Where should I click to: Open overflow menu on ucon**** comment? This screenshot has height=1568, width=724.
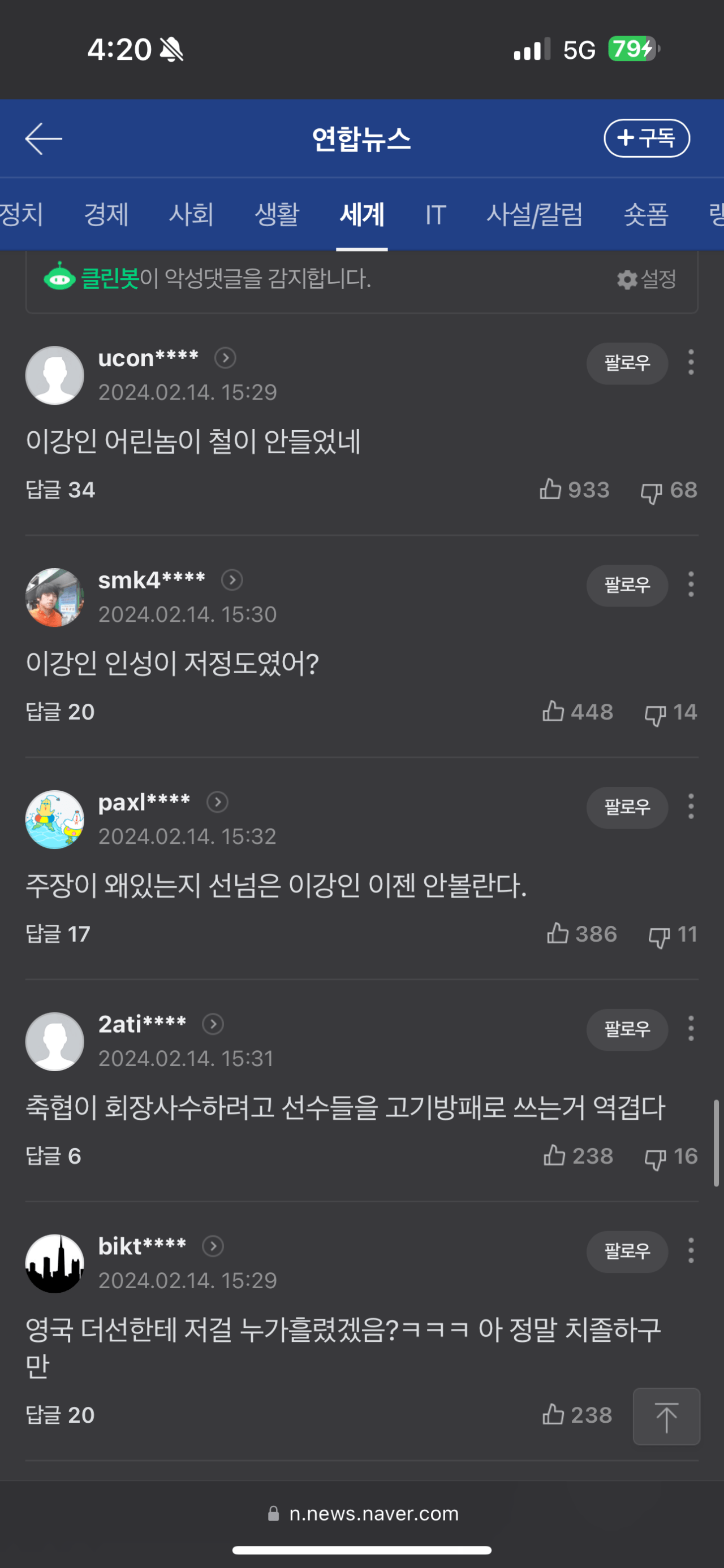(691, 362)
